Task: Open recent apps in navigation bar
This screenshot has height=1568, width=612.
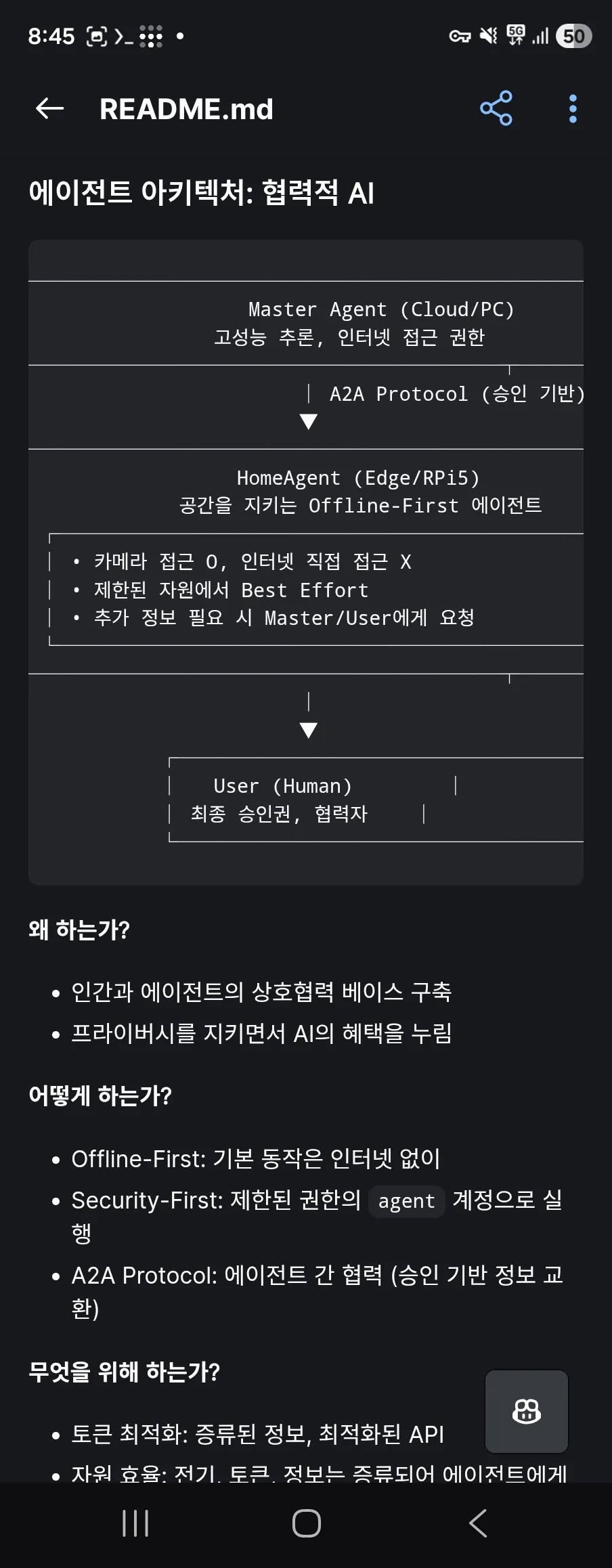Action: (135, 1523)
